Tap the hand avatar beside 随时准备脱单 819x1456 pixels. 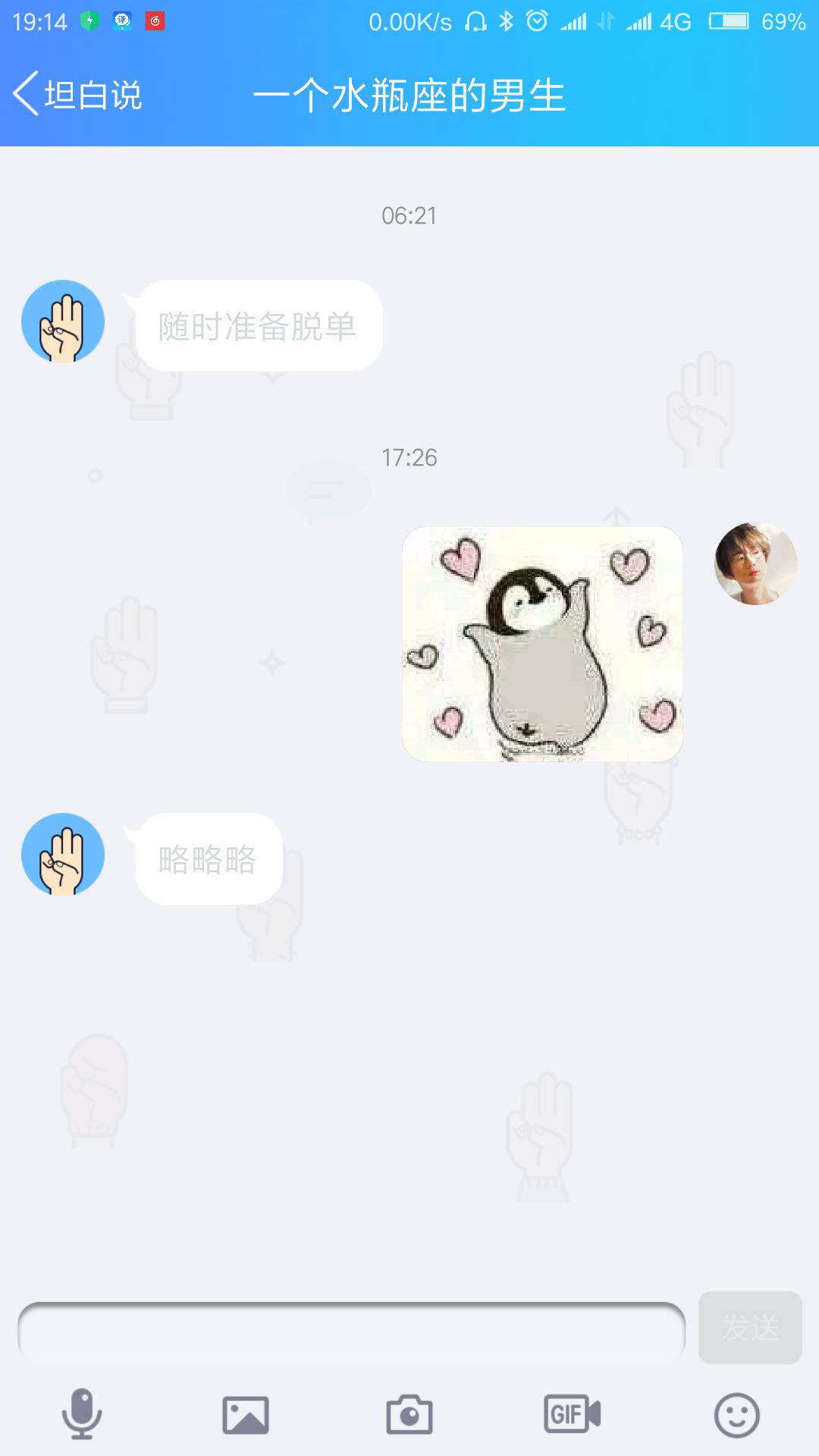pos(63,322)
